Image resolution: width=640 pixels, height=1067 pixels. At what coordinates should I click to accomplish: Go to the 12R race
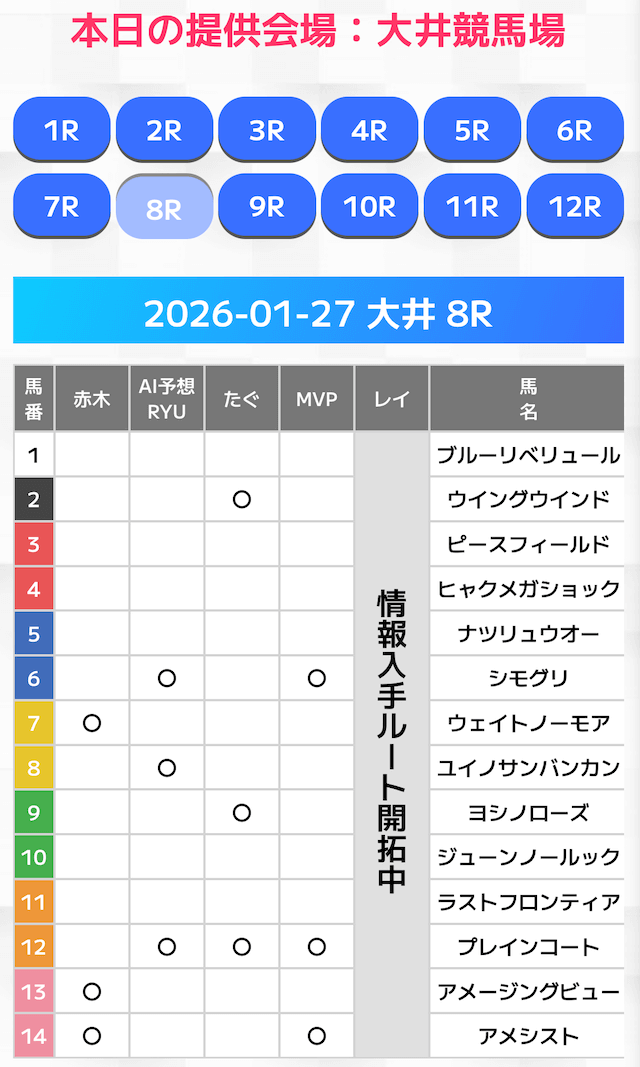[x=575, y=207]
